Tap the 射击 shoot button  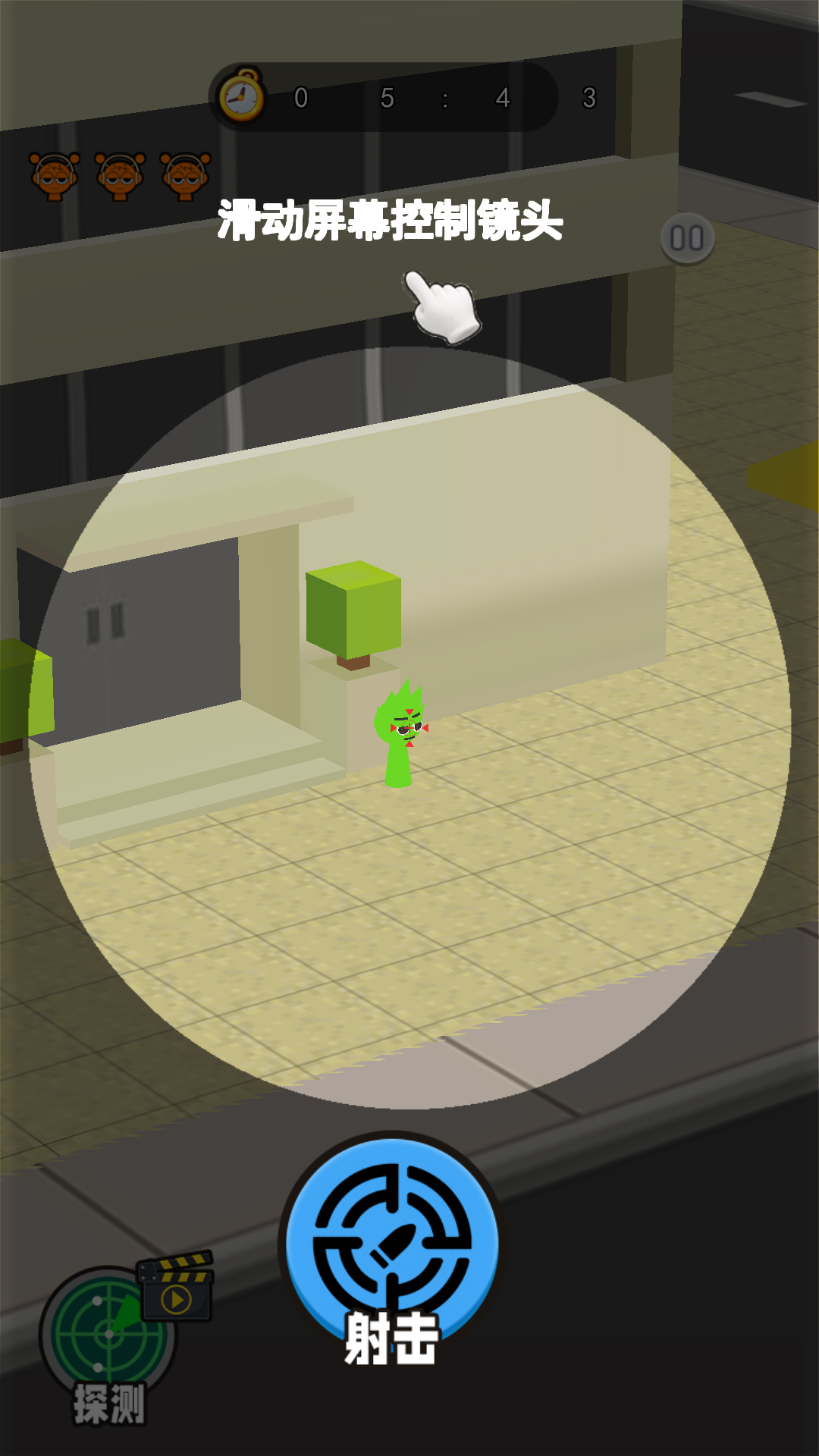point(391,1246)
